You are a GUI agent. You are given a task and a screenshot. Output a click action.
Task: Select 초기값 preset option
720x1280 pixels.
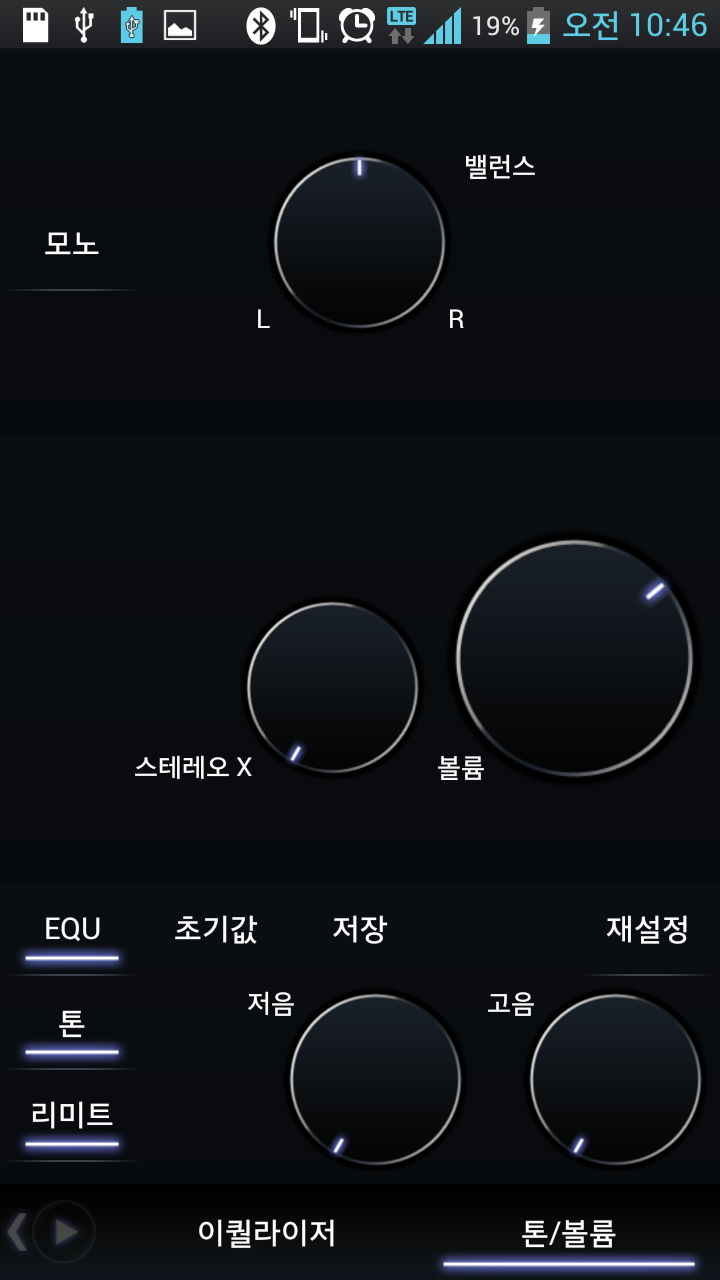[x=216, y=930]
